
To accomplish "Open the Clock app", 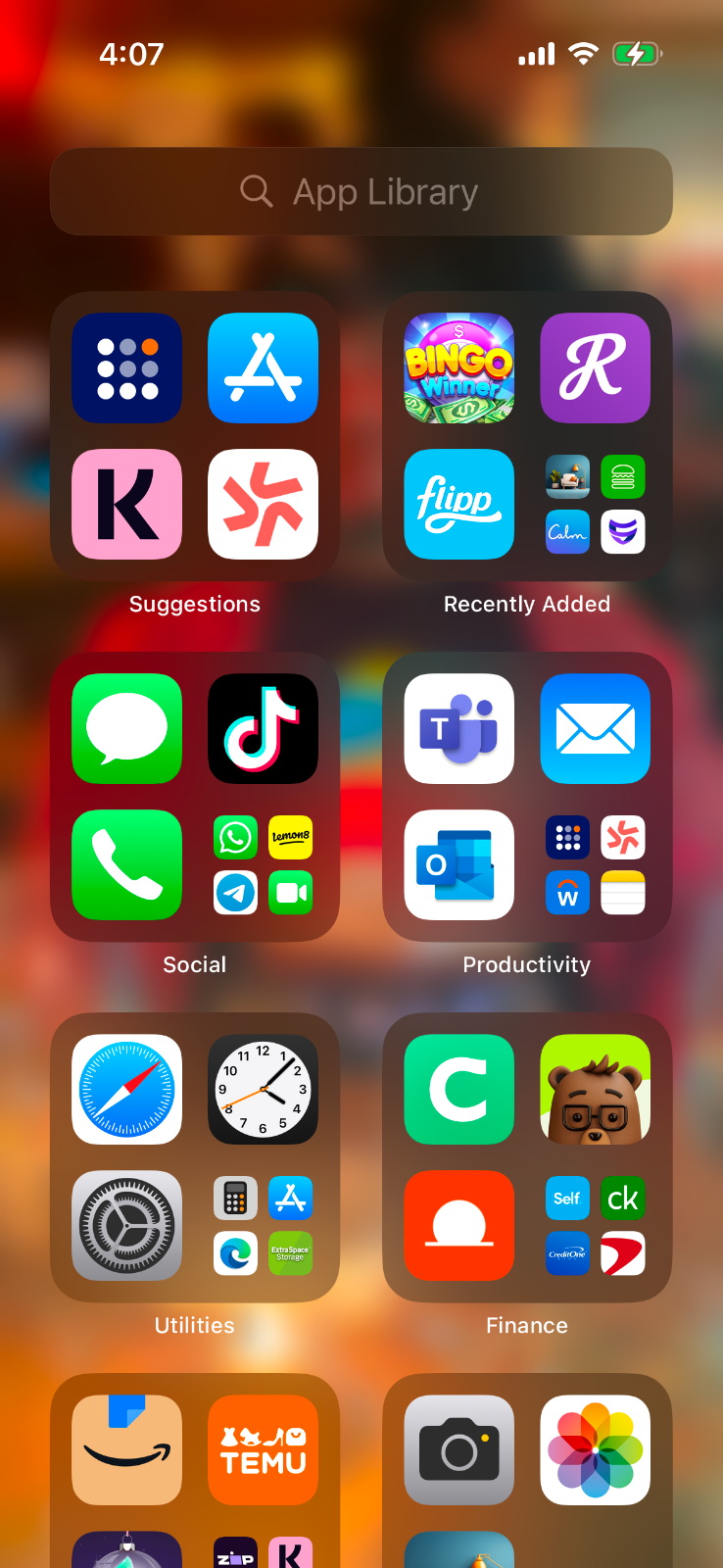I will click(263, 1090).
